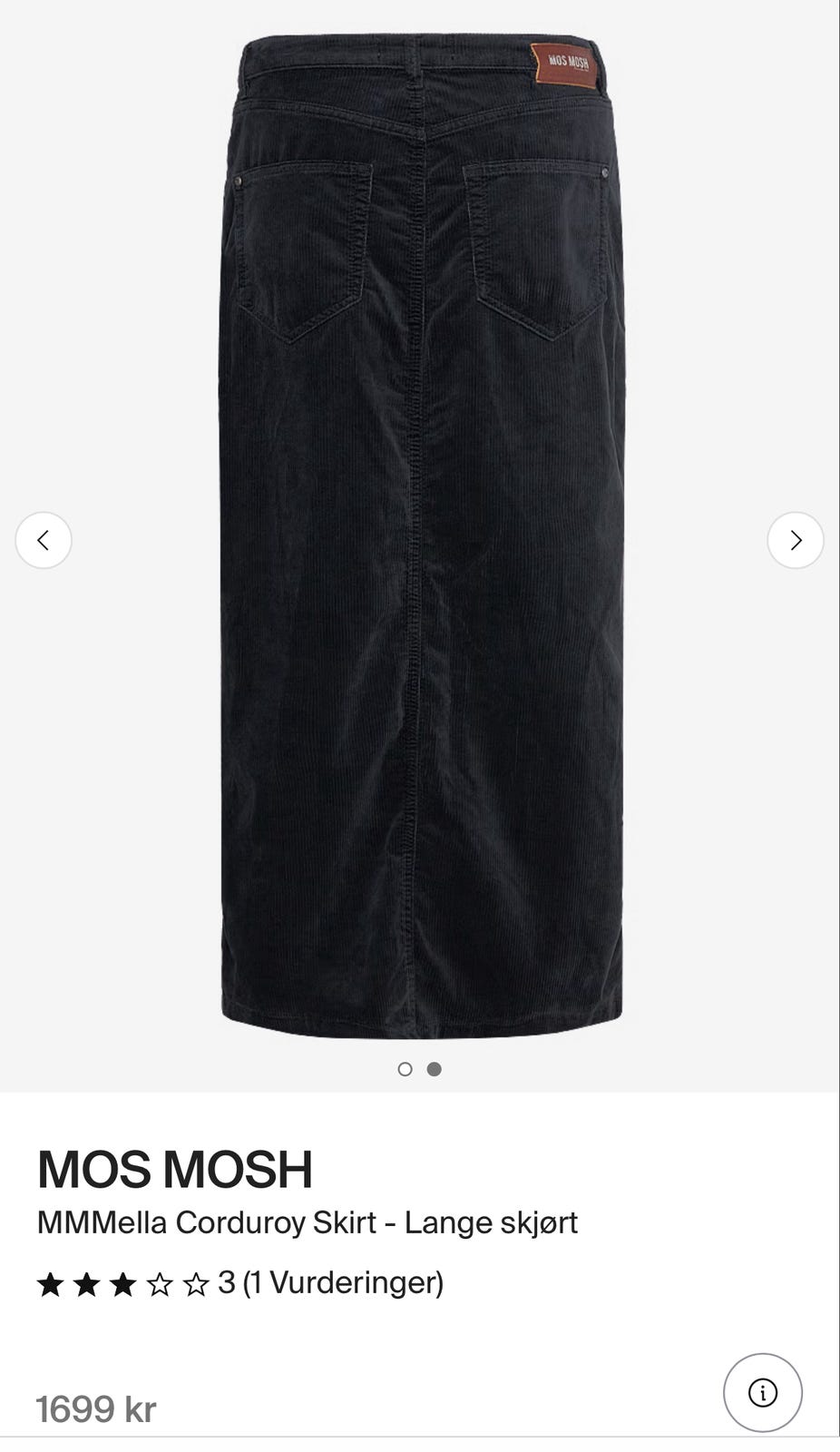This screenshot has height=1452, width=840.
Task: Open the skirt product photo
Action: point(421,535)
